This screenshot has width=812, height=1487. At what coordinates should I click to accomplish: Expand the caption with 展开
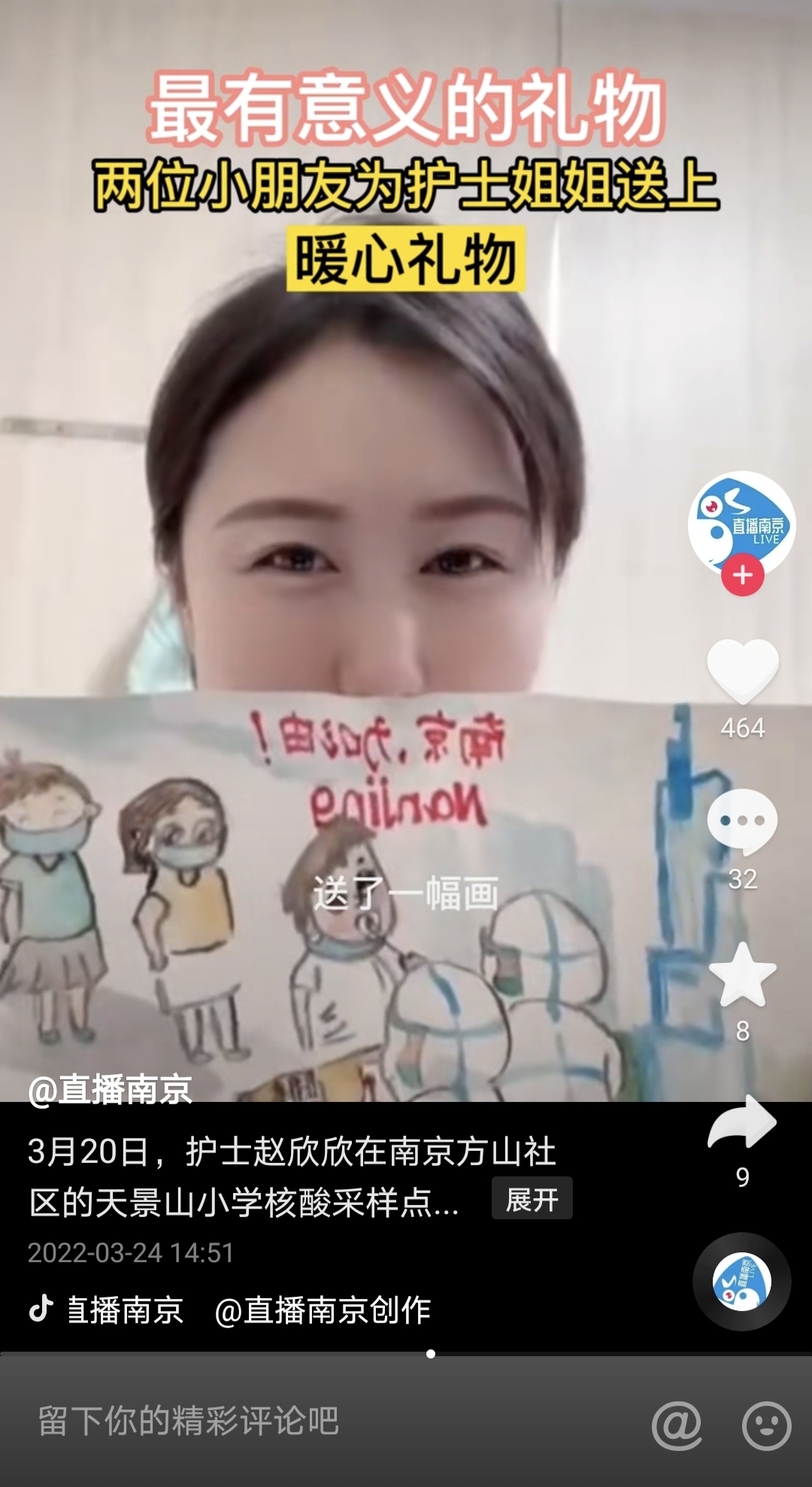click(532, 1200)
